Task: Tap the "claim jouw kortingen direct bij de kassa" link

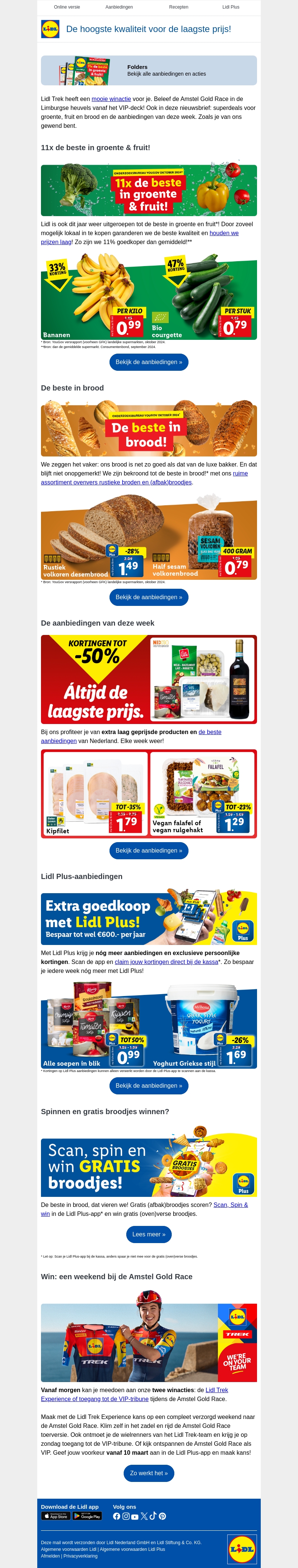Action: (166, 962)
